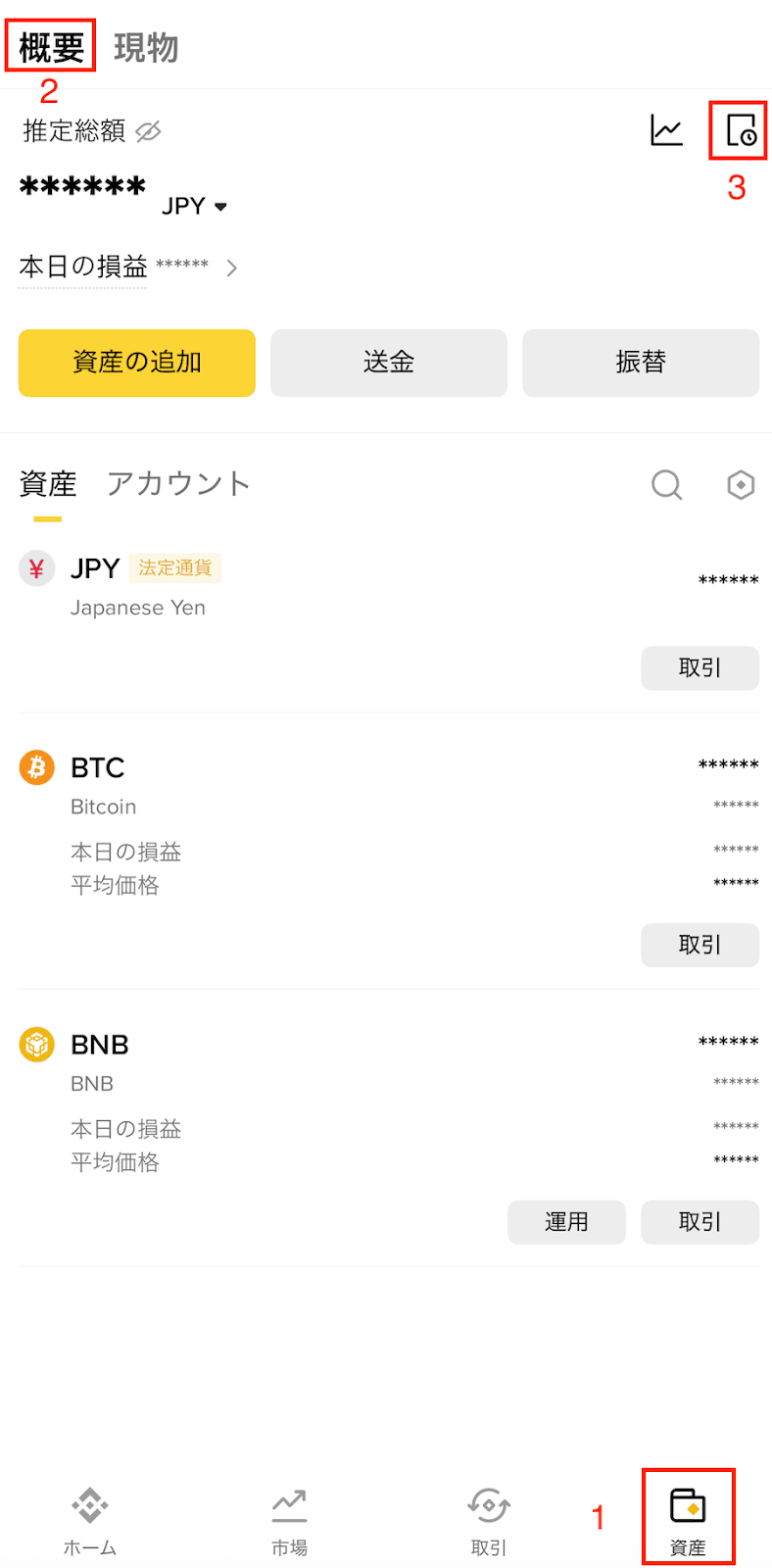Tap the 振替 button

coord(641,363)
